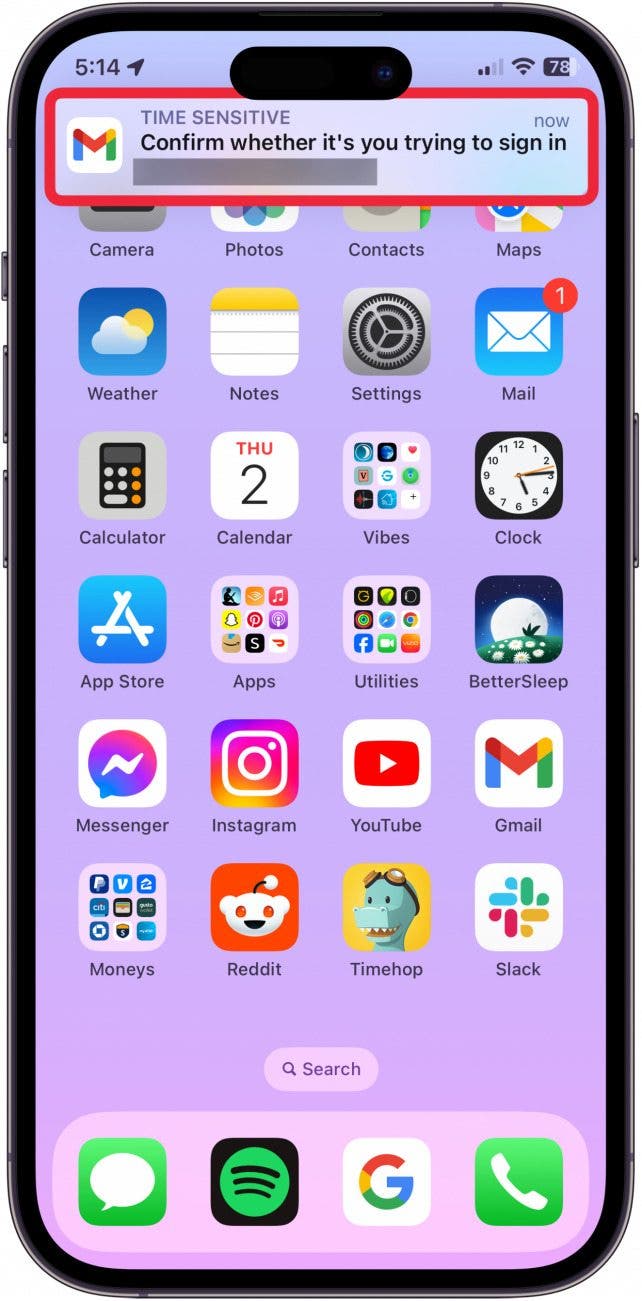Image resolution: width=642 pixels, height=1301 pixels.
Task: Open the Utilities folder
Action: click(386, 620)
